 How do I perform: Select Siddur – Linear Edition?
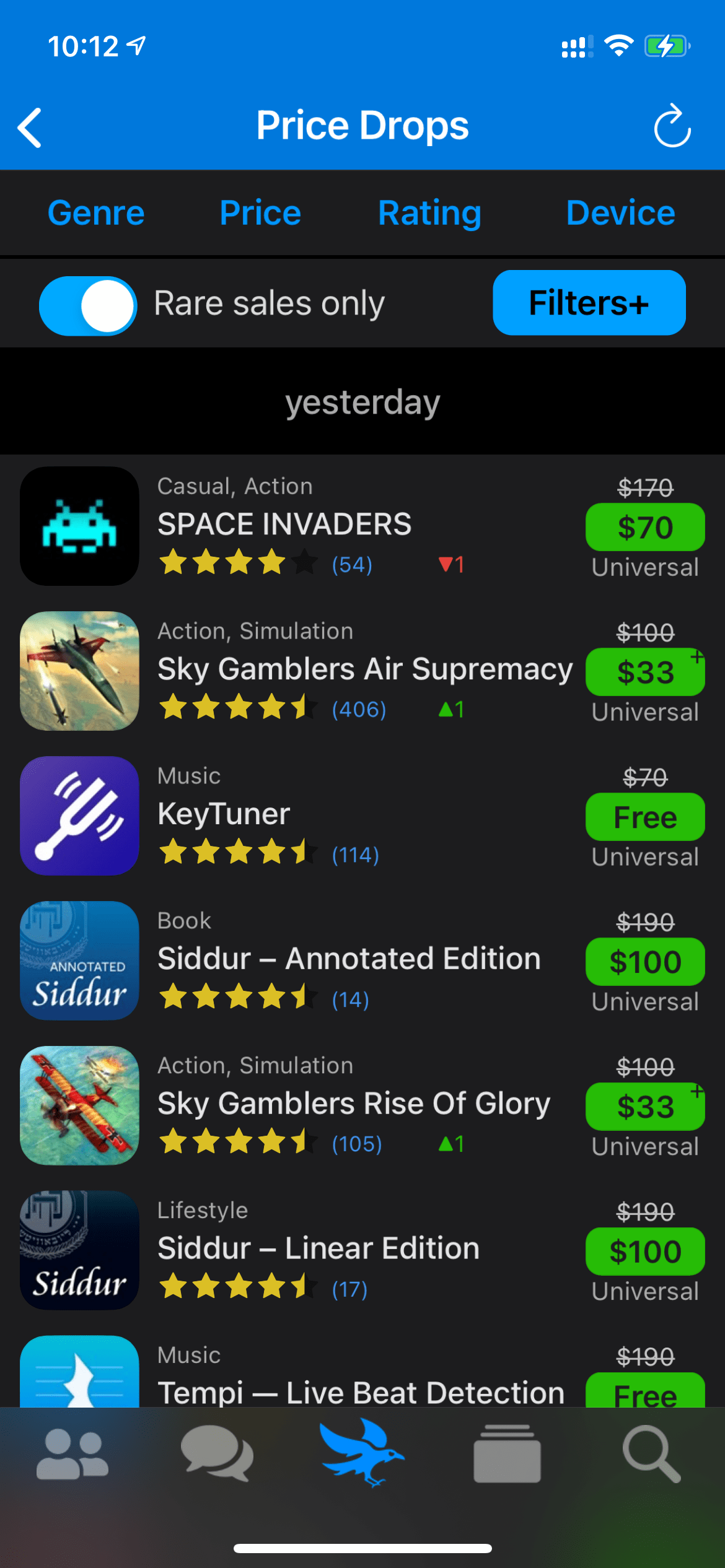click(x=319, y=1249)
